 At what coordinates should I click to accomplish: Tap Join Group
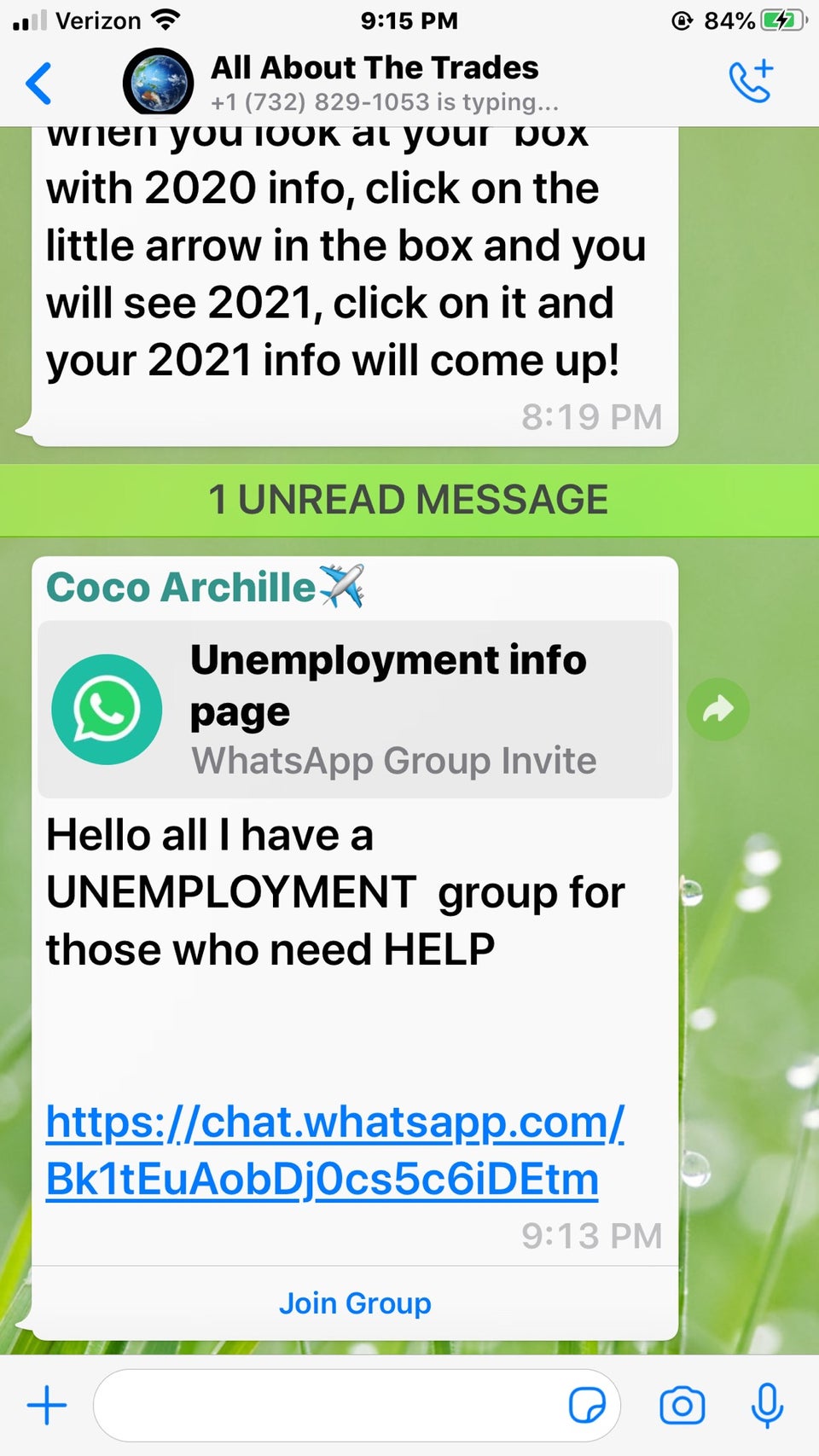point(355,1303)
